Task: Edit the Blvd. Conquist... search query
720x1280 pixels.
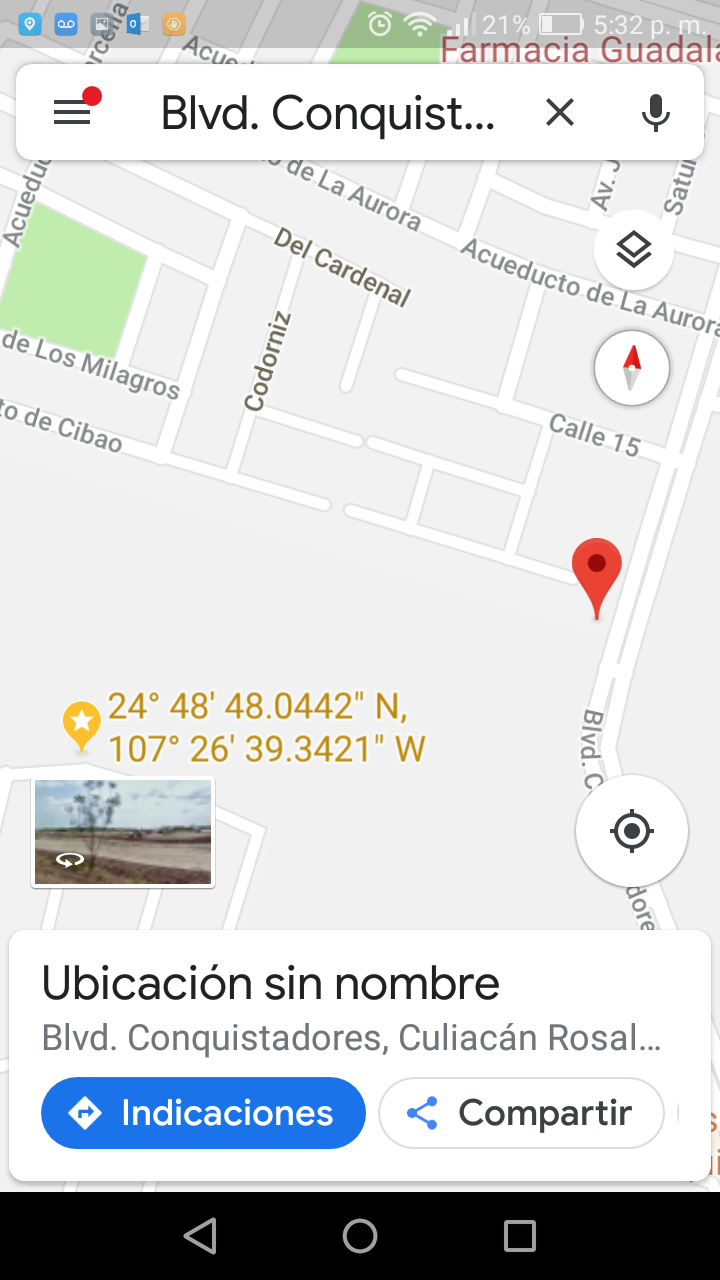Action: coord(328,113)
